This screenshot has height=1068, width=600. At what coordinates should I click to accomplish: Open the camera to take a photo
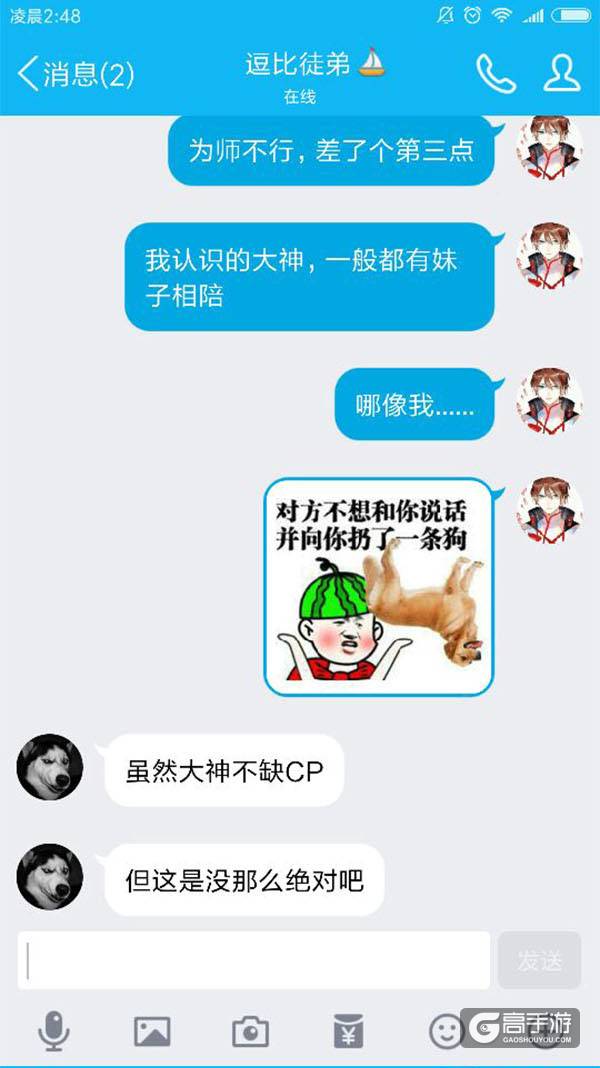tap(250, 1031)
